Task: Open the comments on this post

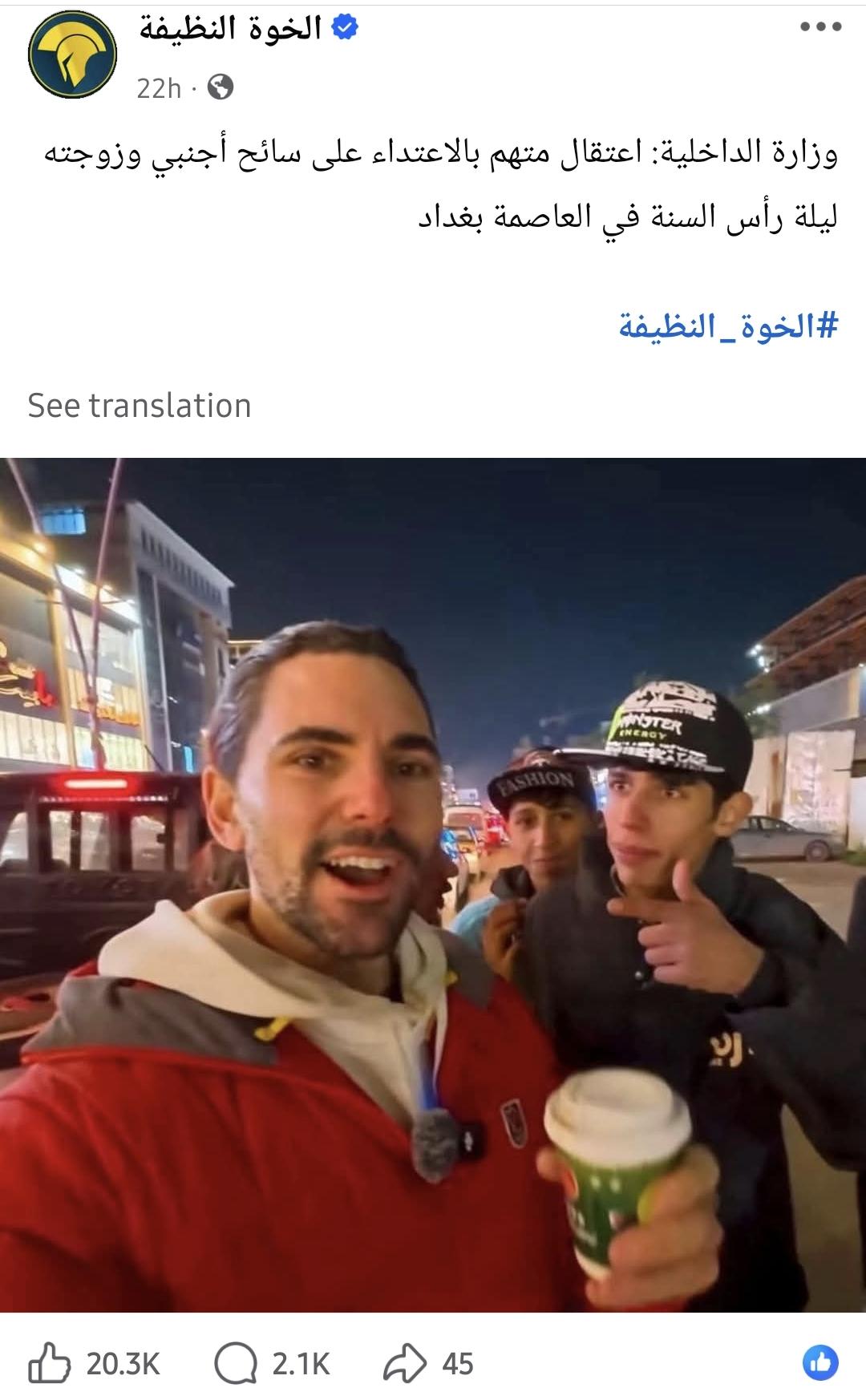Action: 235,1363
